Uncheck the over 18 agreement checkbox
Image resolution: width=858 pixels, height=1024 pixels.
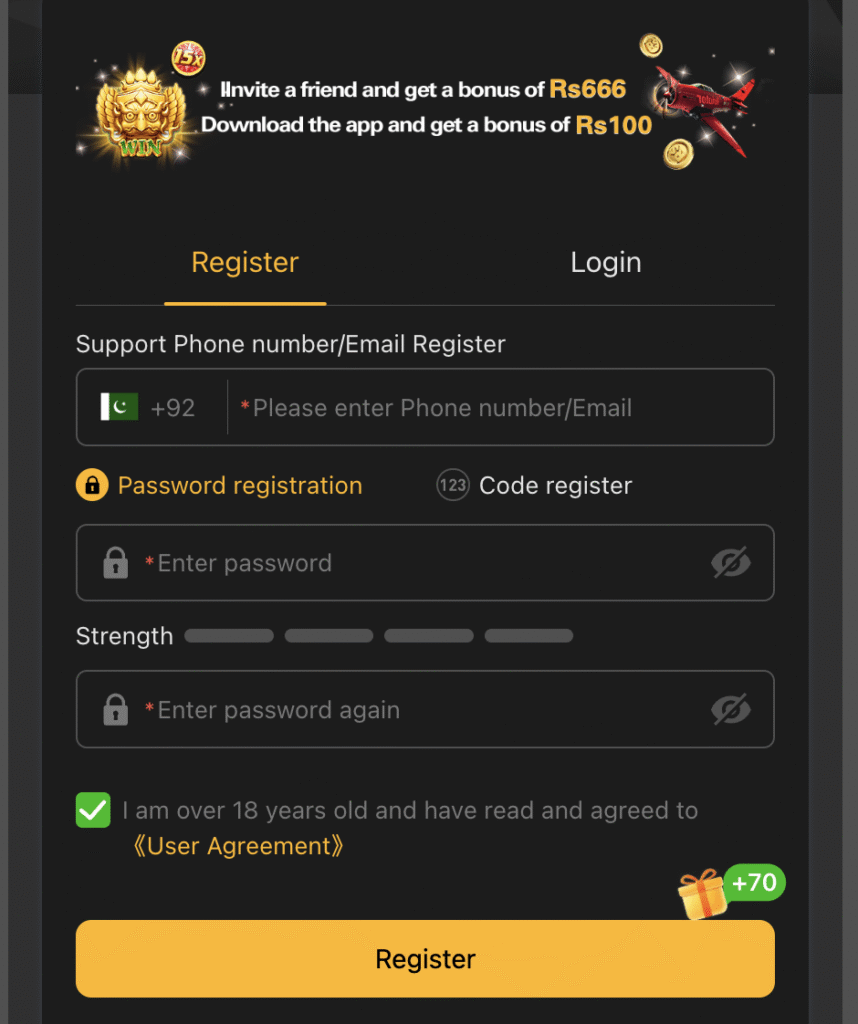[x=93, y=810]
